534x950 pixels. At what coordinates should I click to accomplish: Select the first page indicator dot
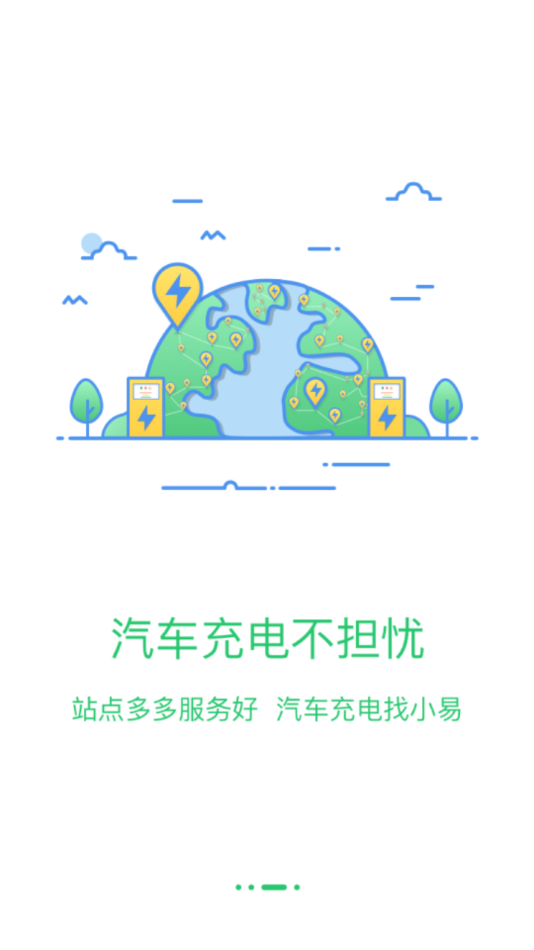coord(238,887)
